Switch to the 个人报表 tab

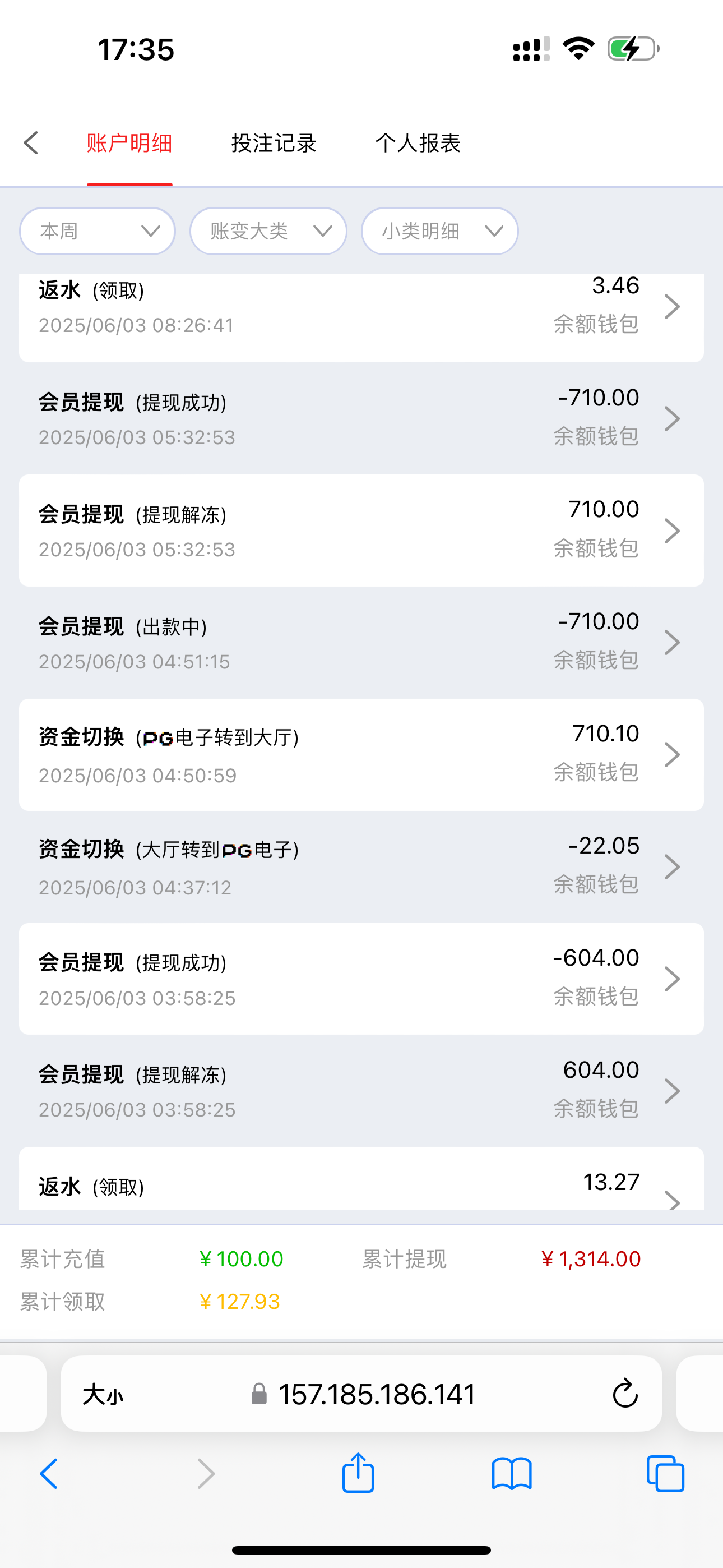tap(418, 143)
